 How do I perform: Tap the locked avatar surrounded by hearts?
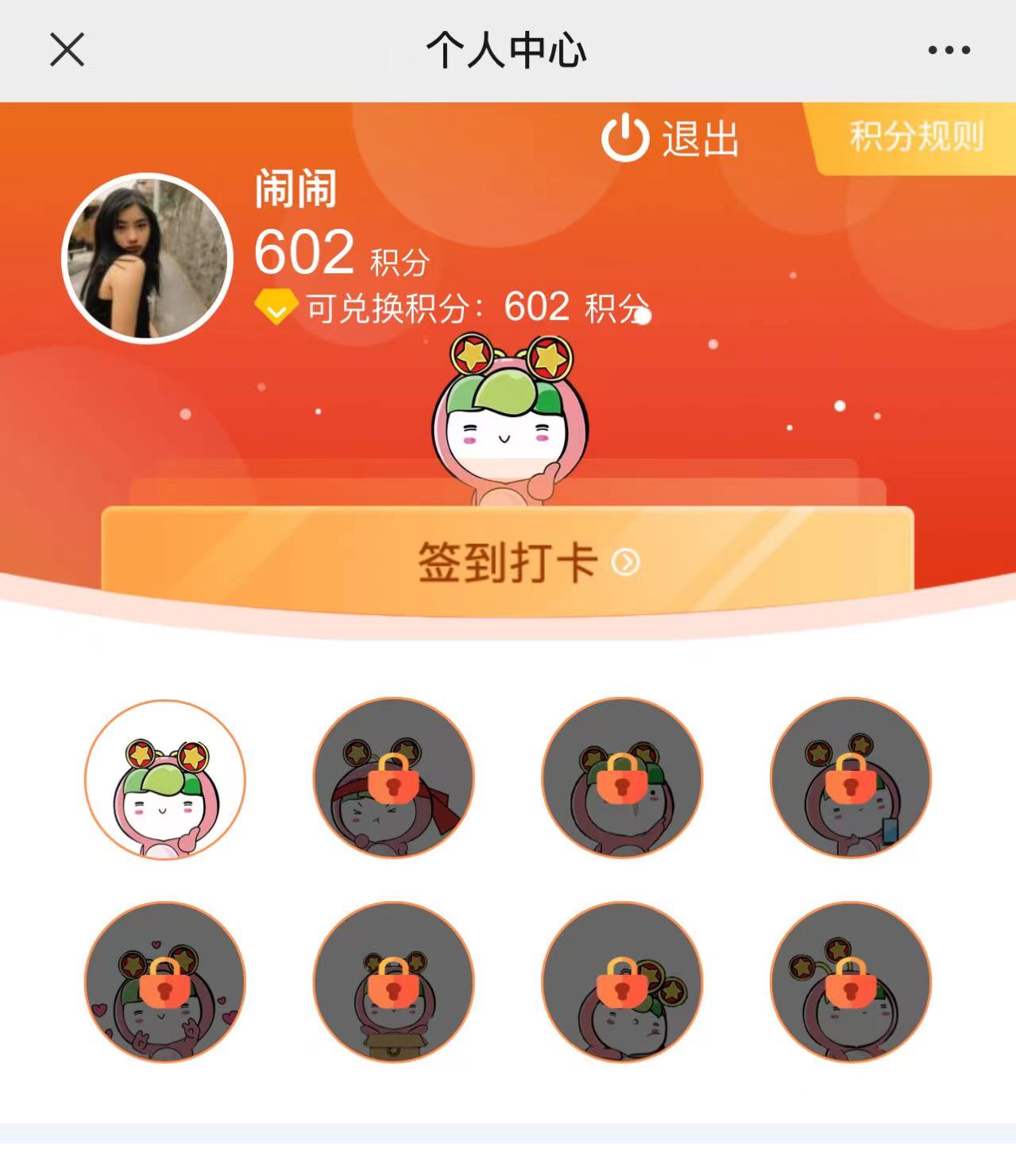tap(165, 982)
